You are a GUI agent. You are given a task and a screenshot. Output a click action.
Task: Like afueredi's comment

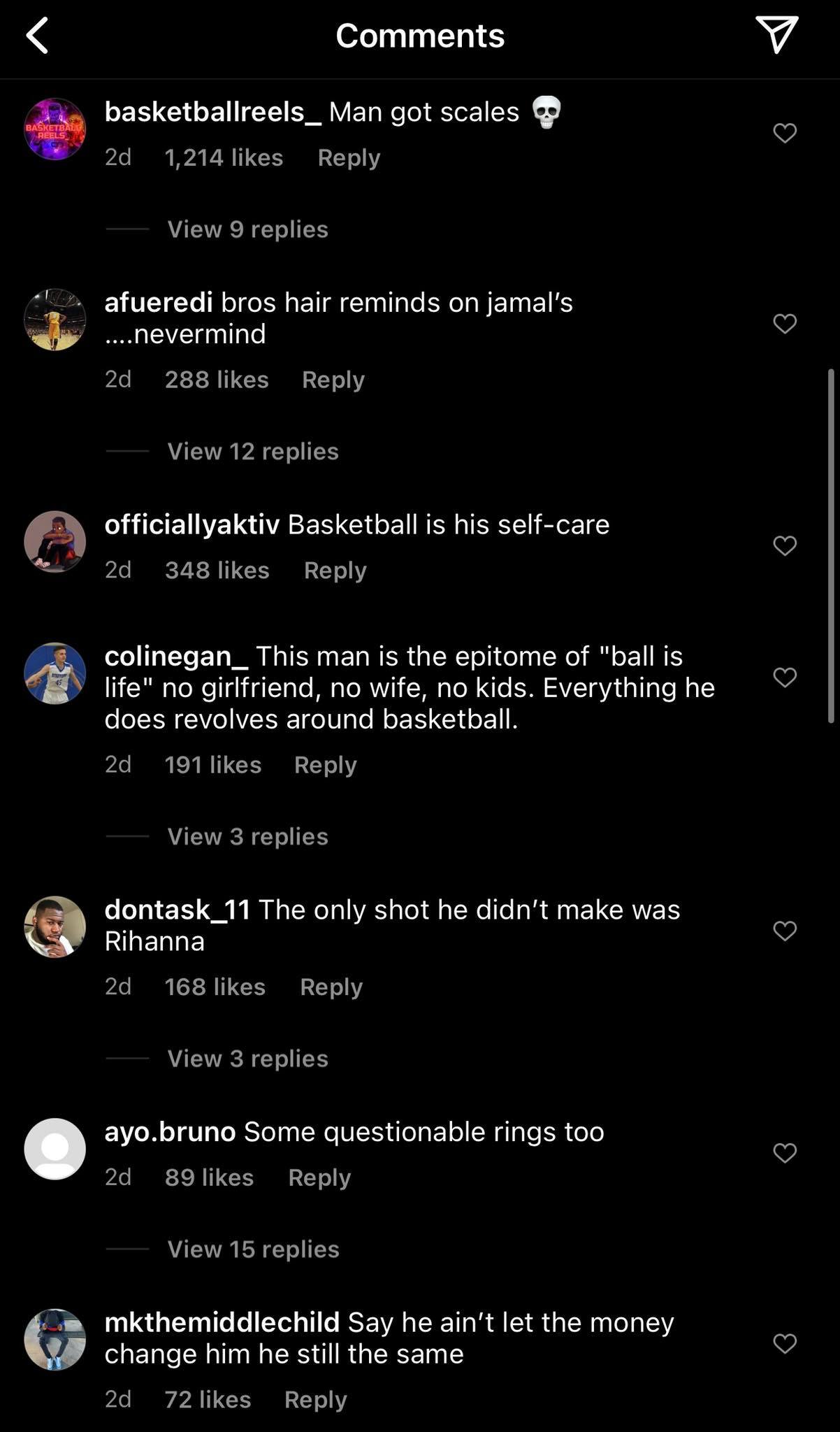pyautogui.click(x=785, y=323)
